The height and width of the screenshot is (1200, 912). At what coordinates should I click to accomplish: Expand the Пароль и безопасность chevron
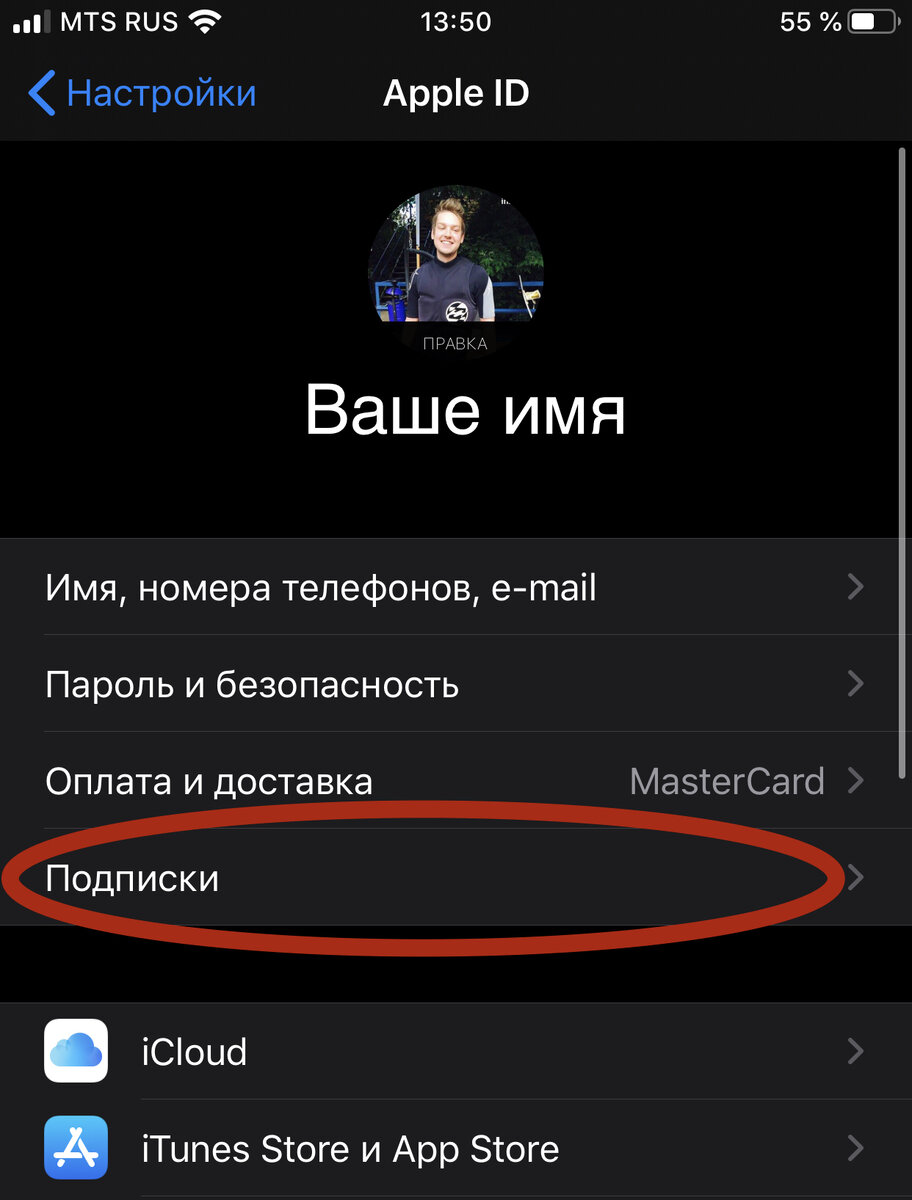click(x=856, y=684)
